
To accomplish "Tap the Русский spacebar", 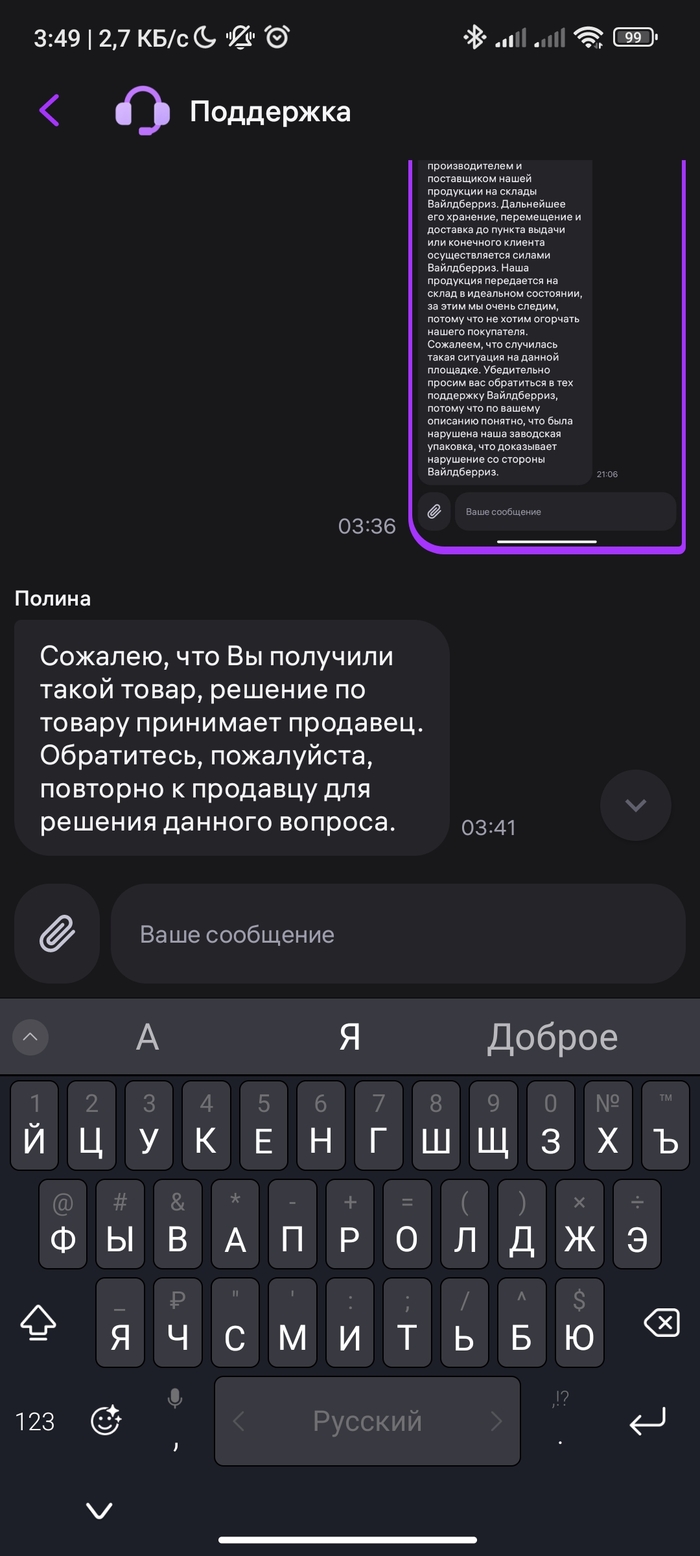I will point(367,1421).
